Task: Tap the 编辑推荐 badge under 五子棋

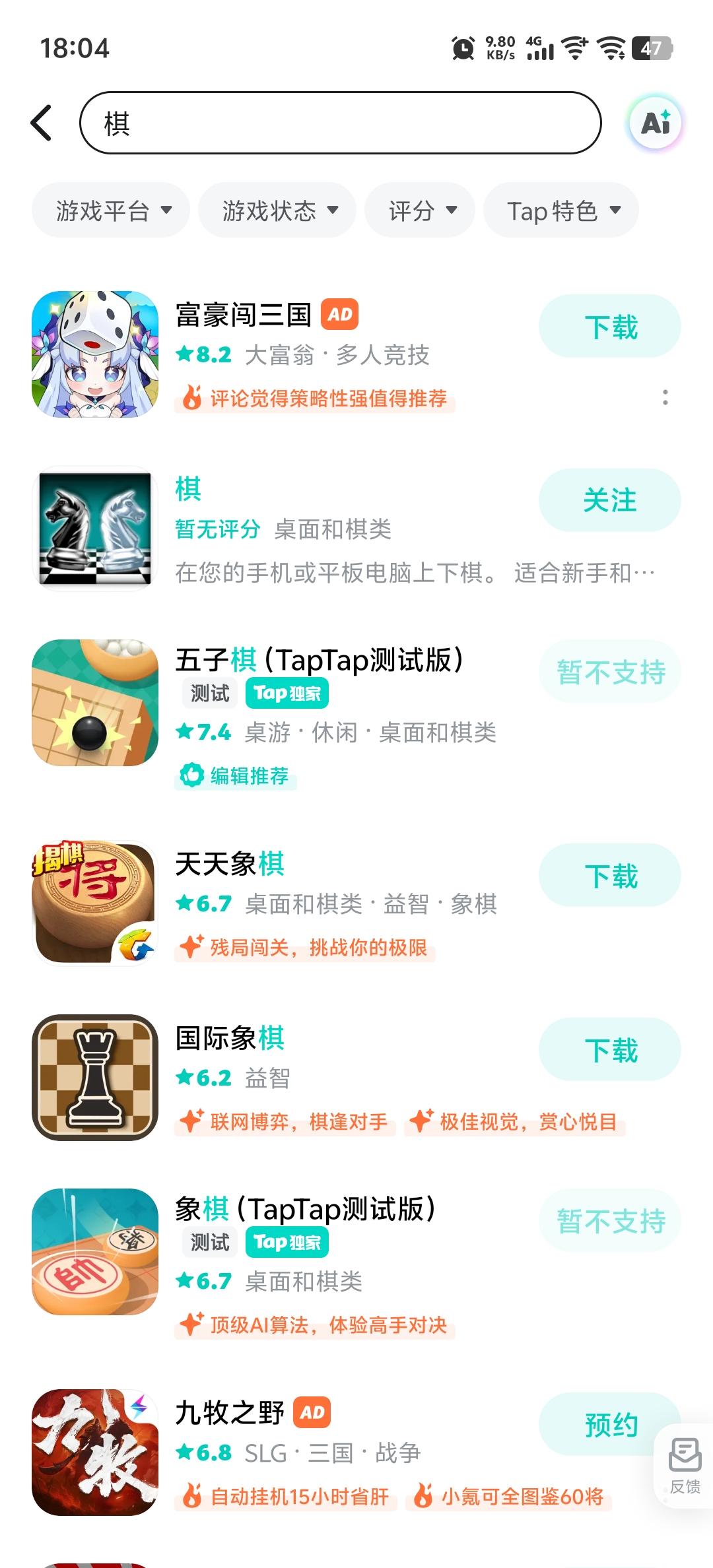Action: pyautogui.click(x=235, y=777)
